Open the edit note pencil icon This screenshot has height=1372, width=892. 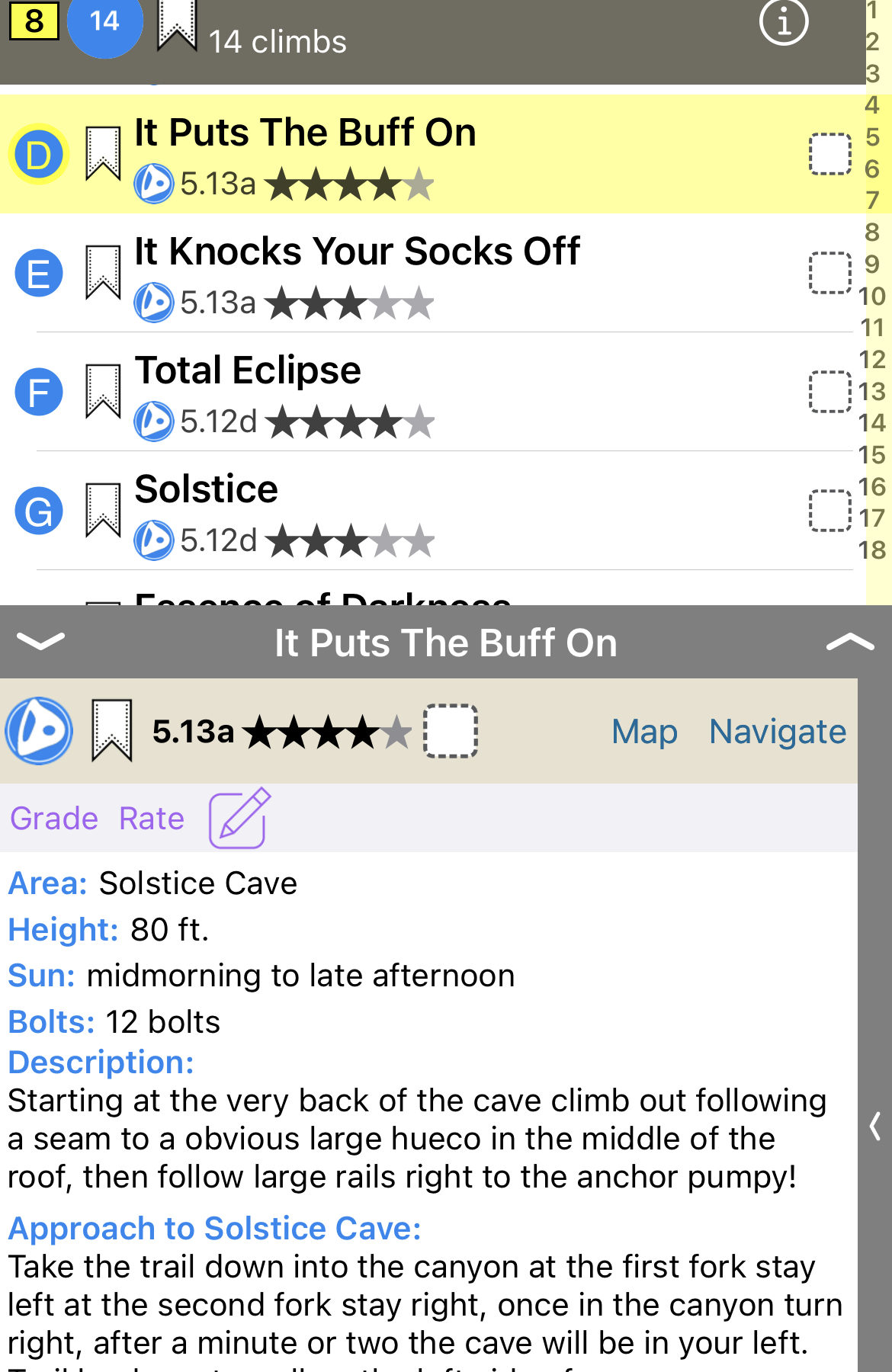click(239, 818)
